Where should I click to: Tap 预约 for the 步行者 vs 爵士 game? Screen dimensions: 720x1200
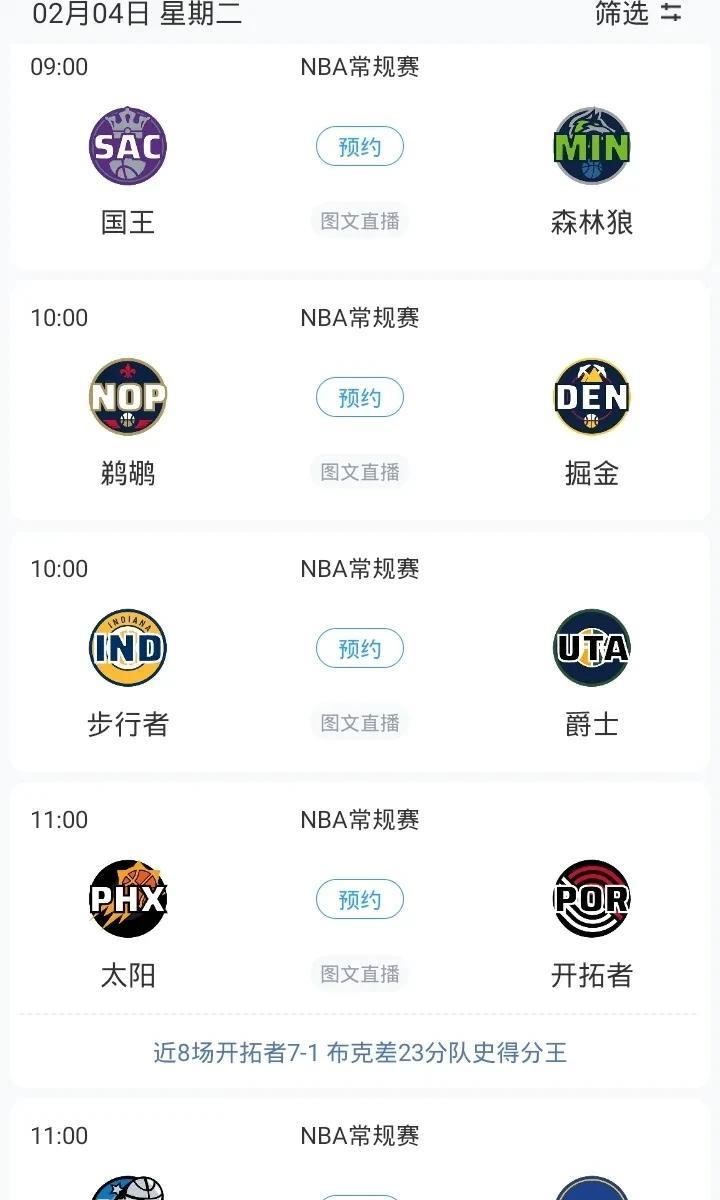pyautogui.click(x=360, y=649)
